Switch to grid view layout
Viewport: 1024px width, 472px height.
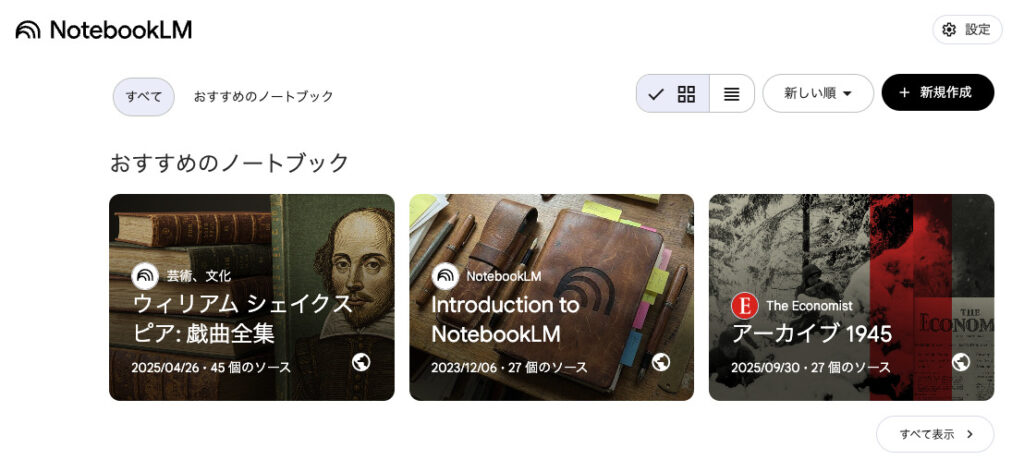coord(673,94)
